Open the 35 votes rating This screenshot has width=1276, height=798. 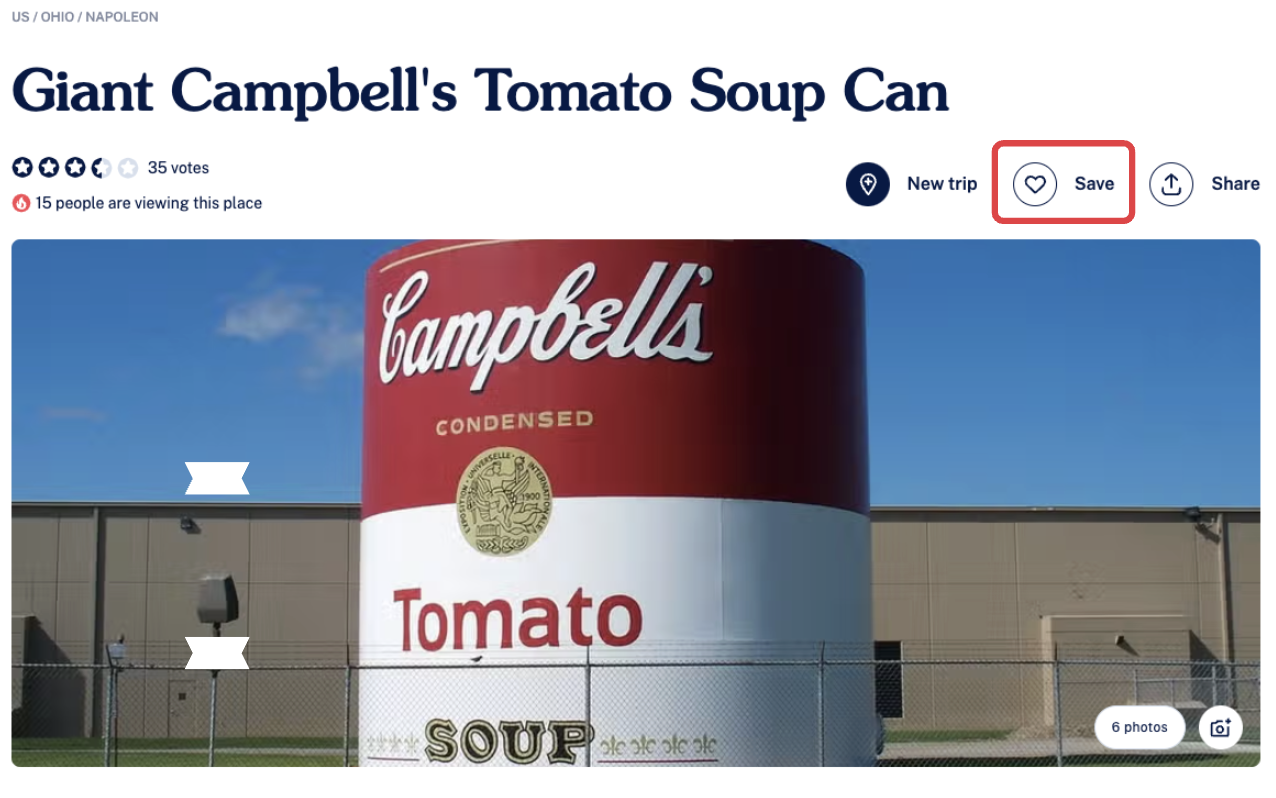(178, 168)
